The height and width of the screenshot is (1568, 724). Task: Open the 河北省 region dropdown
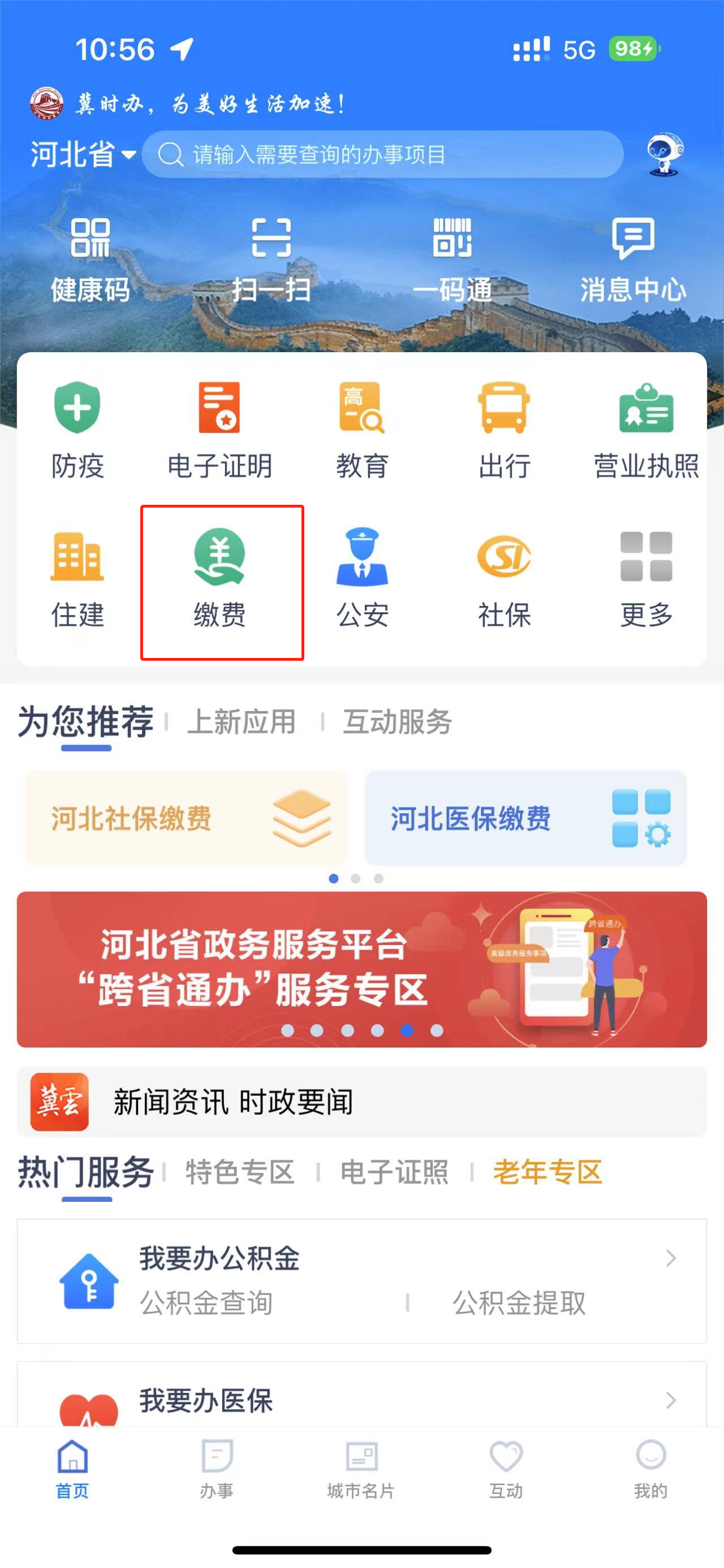pyautogui.click(x=83, y=155)
